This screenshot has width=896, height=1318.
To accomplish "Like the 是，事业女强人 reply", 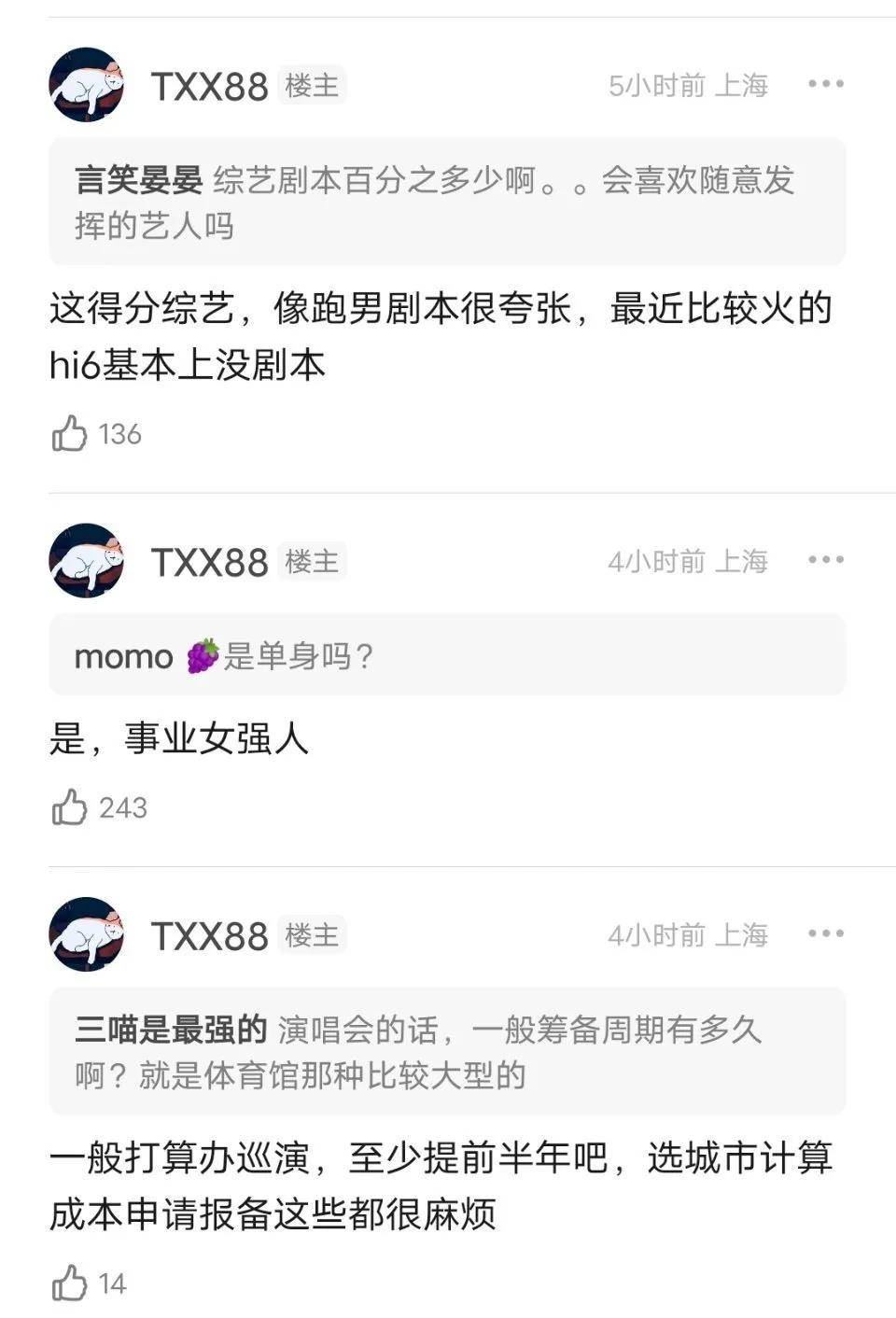I will pos(70,807).
